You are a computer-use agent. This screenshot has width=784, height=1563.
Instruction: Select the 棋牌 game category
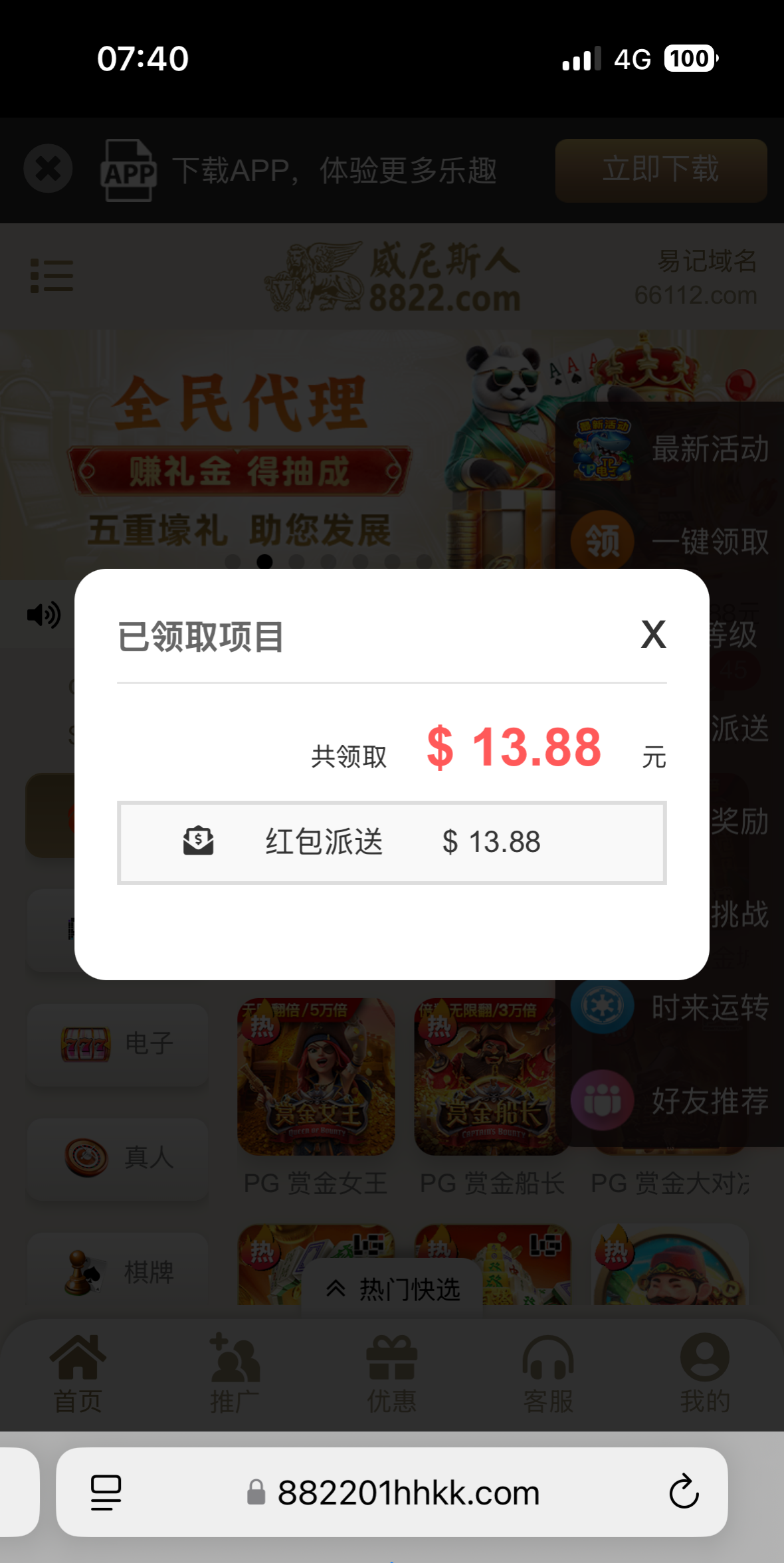[118, 1273]
